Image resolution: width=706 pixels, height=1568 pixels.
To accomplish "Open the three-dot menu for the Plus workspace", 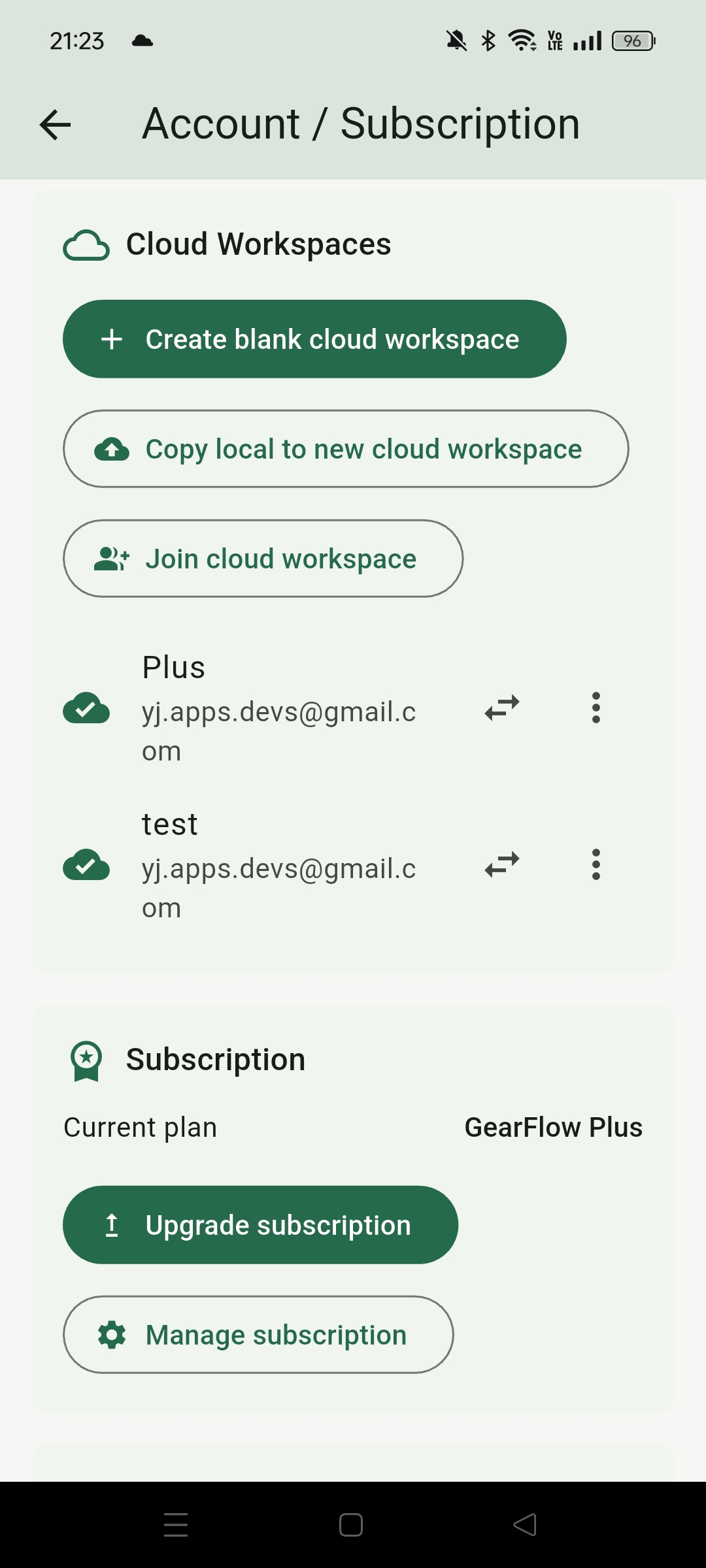I will tap(596, 708).
